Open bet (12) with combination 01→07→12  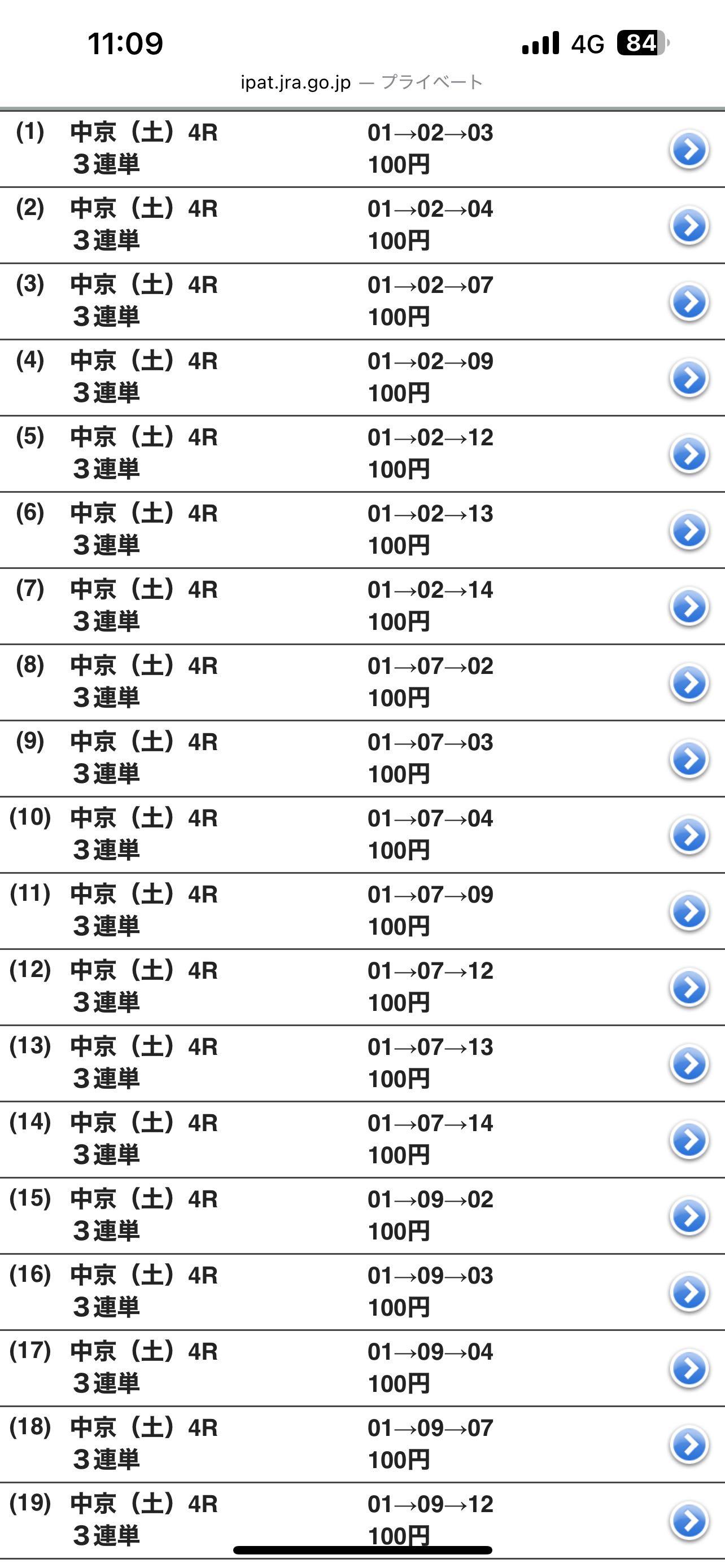(x=689, y=987)
